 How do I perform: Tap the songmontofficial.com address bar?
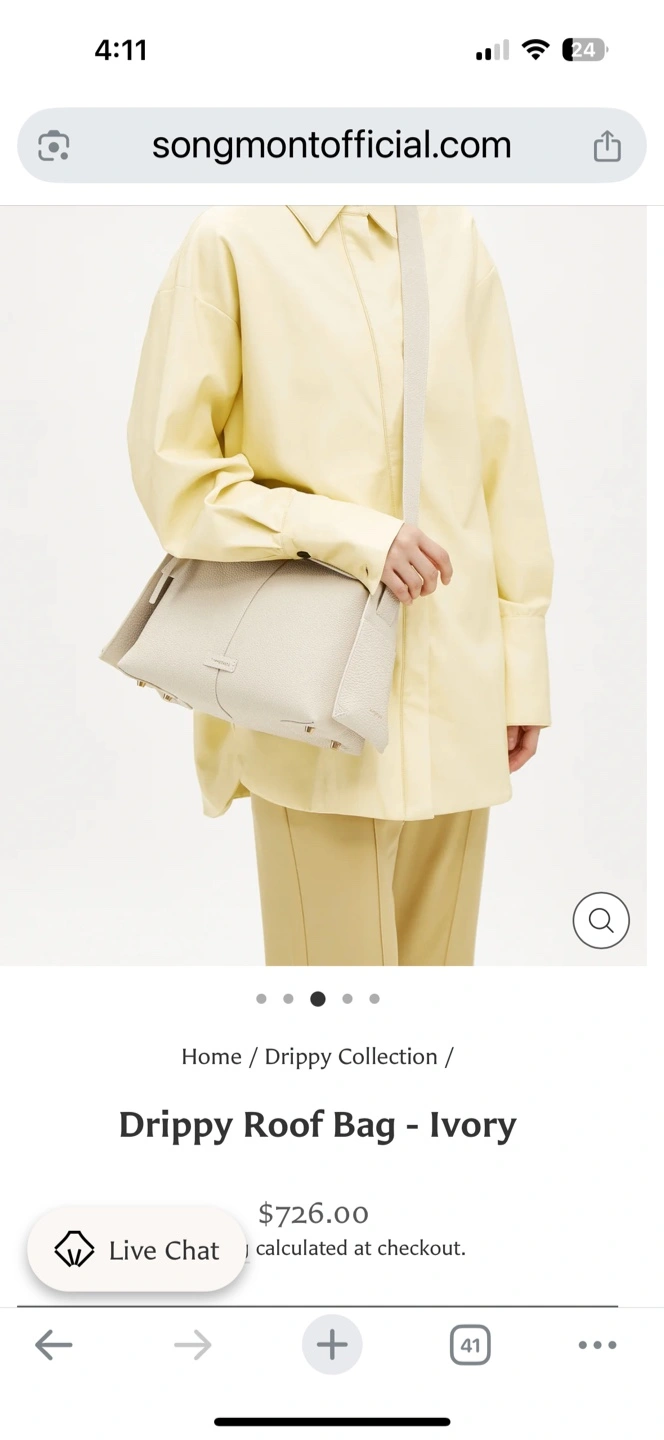click(331, 146)
